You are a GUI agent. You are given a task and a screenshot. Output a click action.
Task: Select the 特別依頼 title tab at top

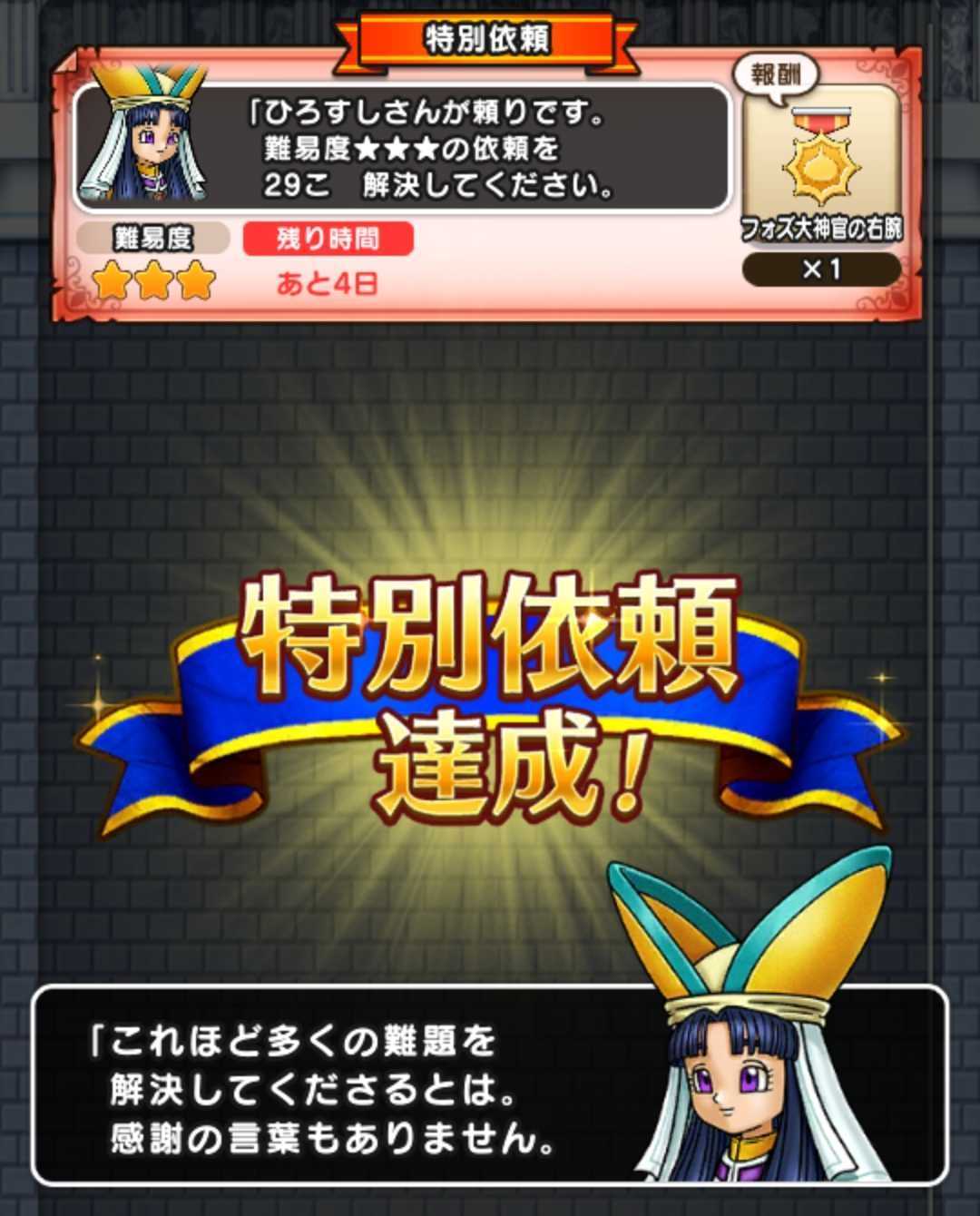pyautogui.click(x=488, y=36)
